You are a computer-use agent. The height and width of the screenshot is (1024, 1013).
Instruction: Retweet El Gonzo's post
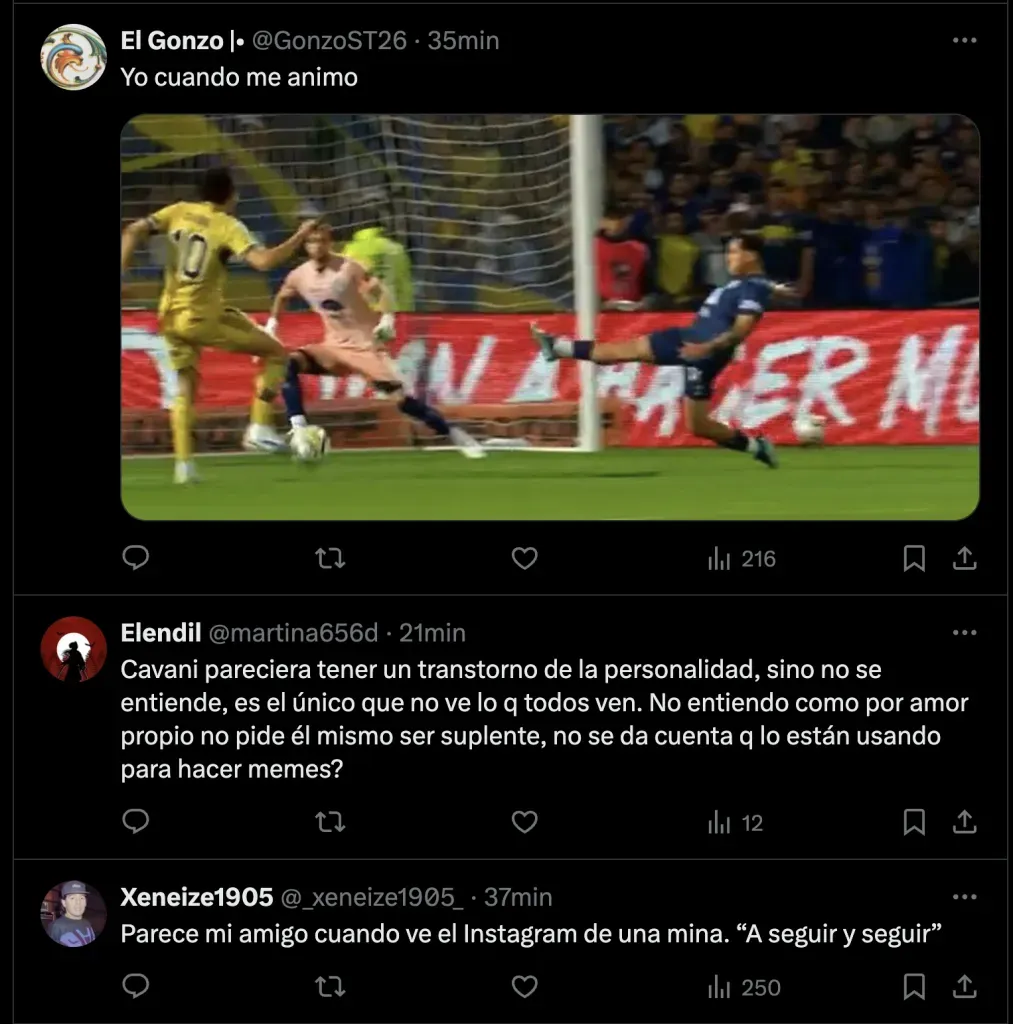330,558
